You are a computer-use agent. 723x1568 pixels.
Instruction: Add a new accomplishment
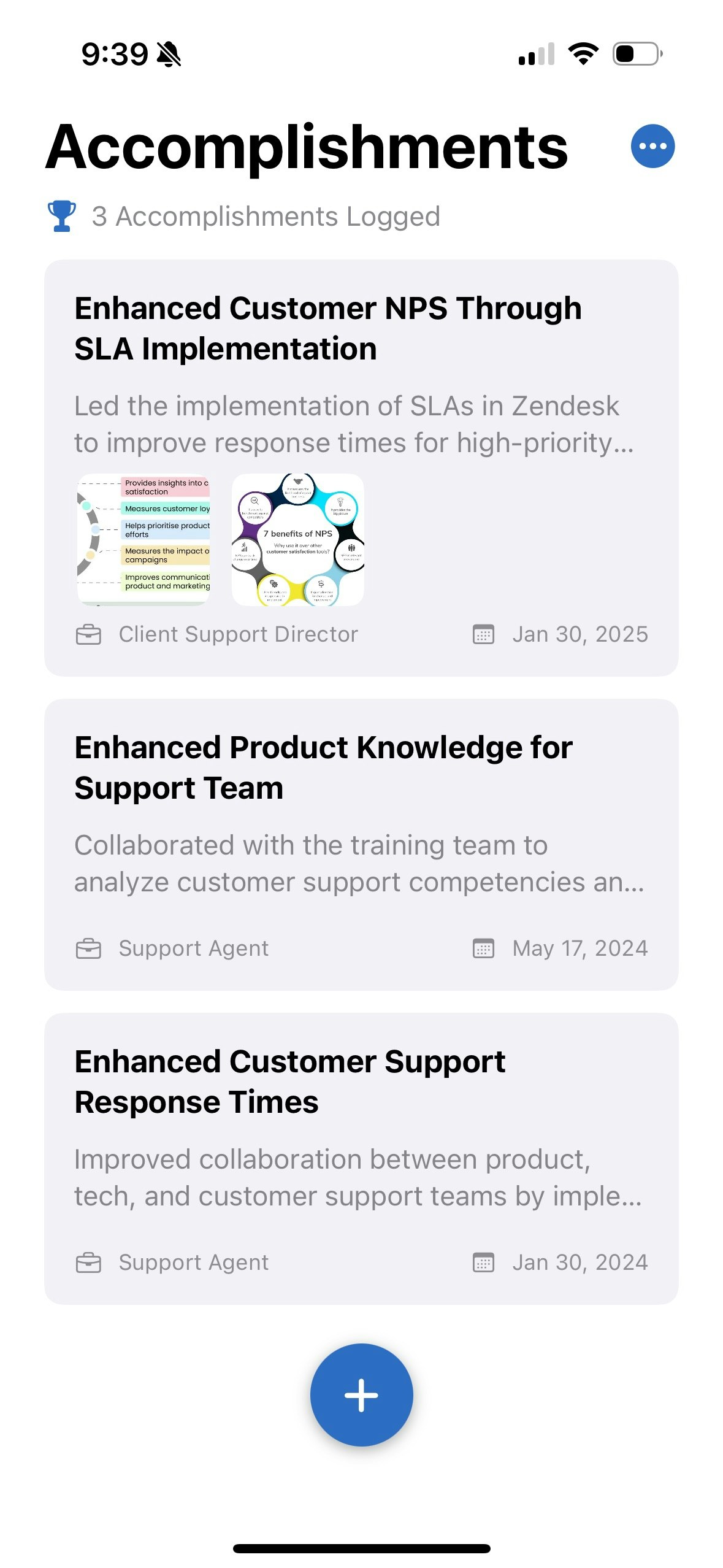[361, 1394]
